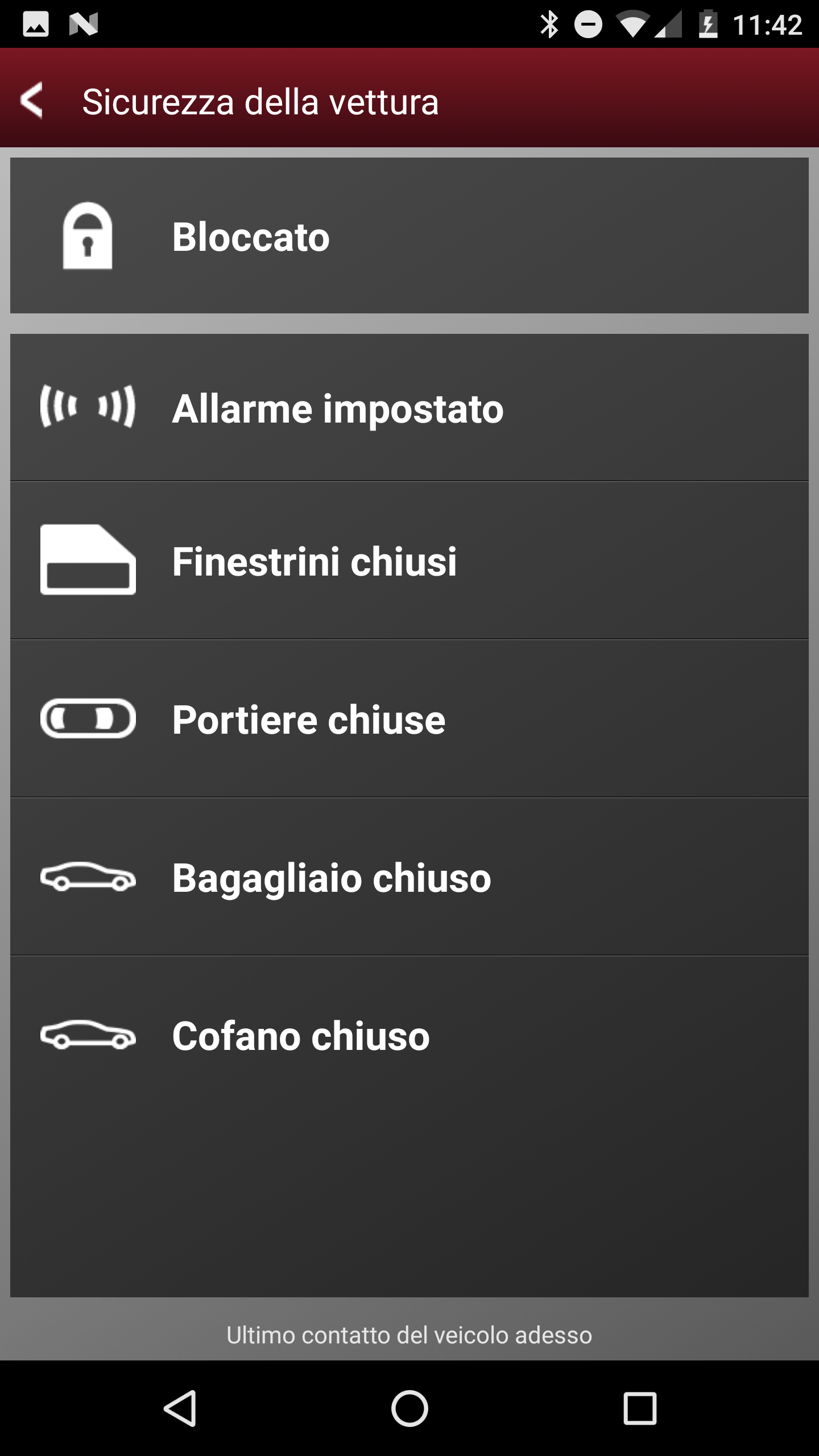Image resolution: width=819 pixels, height=1456 pixels.
Task: Open the recent apps overview
Action: pyautogui.click(x=640, y=1408)
